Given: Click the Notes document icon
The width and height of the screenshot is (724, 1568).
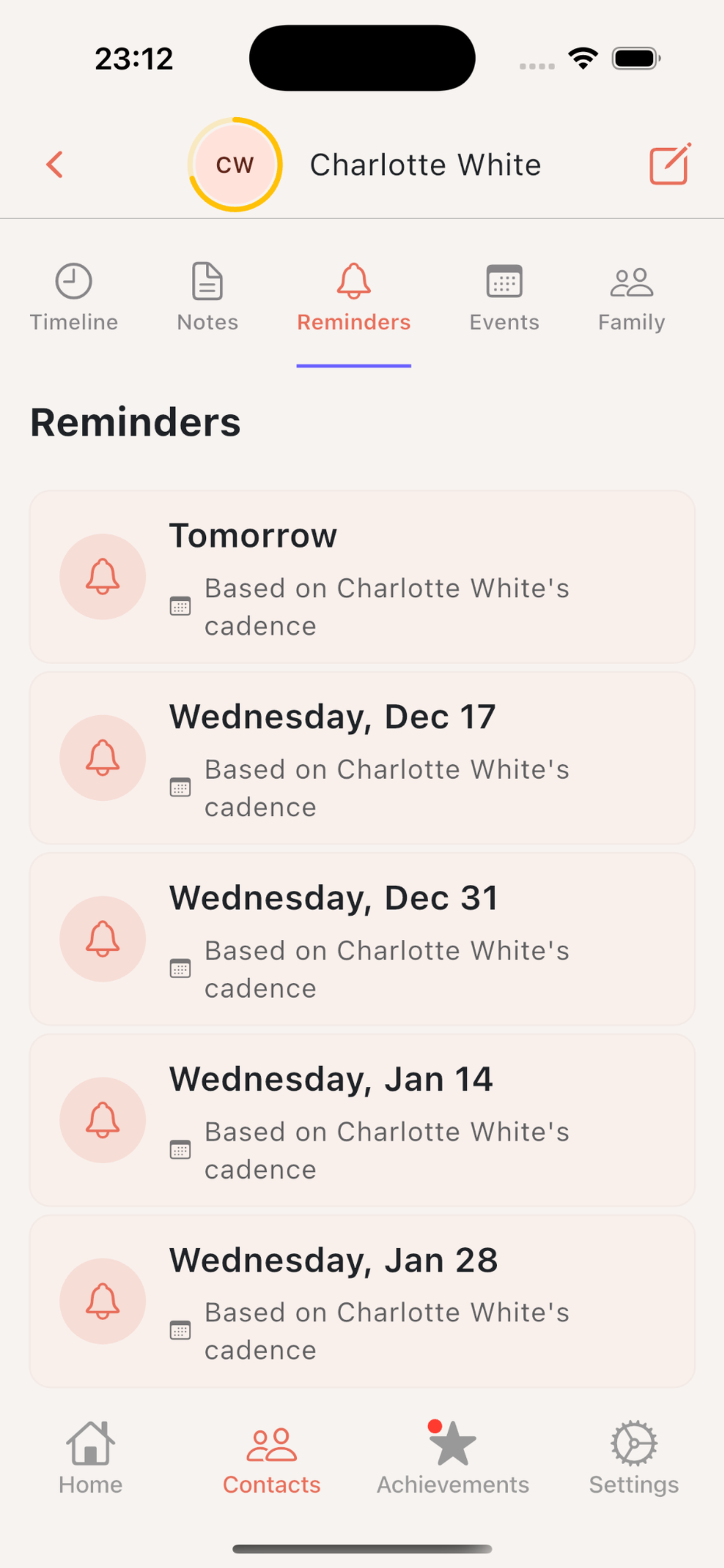Looking at the screenshot, I should pyautogui.click(x=206, y=282).
